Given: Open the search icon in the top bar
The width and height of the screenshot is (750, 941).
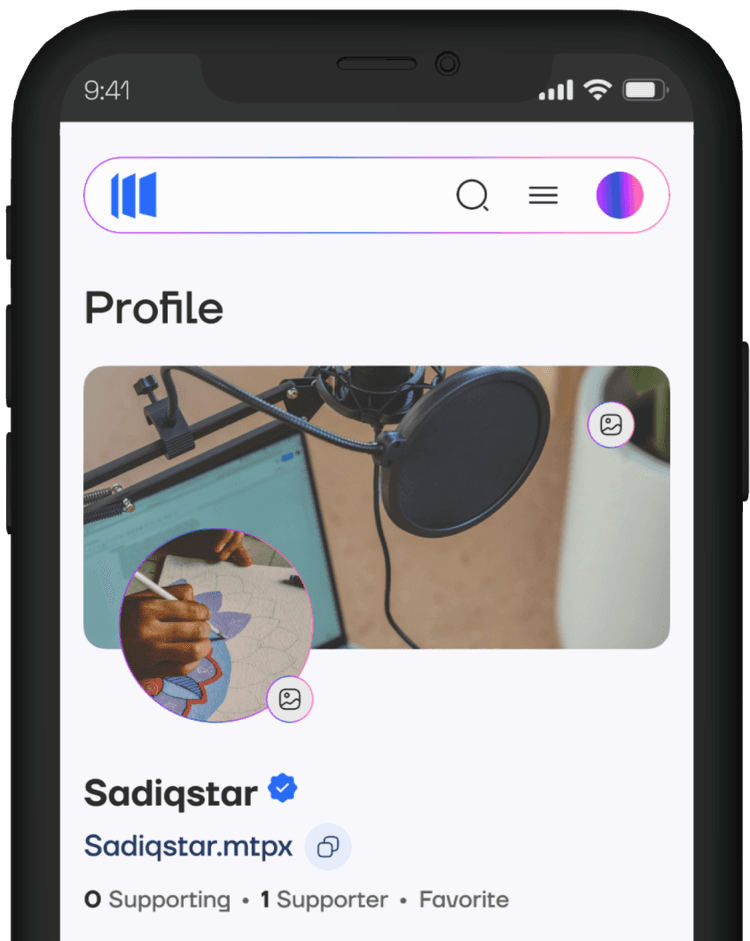Looking at the screenshot, I should coord(472,195).
